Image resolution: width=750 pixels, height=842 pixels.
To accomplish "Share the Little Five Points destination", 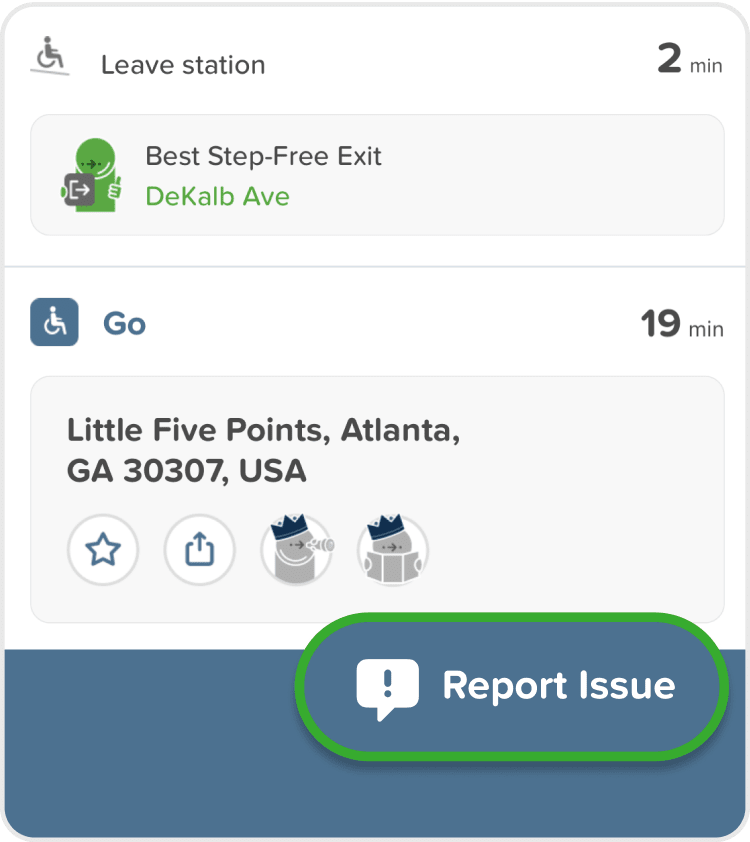I will pos(200,550).
